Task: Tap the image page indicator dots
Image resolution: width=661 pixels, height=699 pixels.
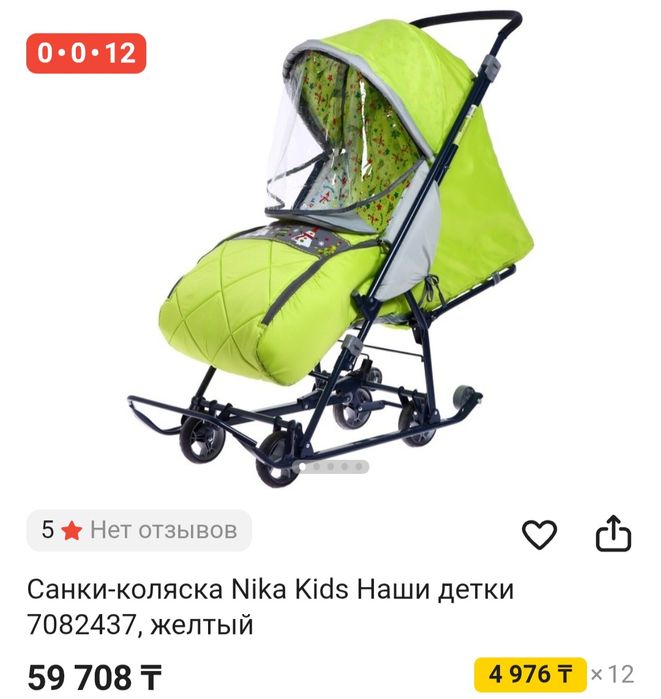Action: point(331,466)
